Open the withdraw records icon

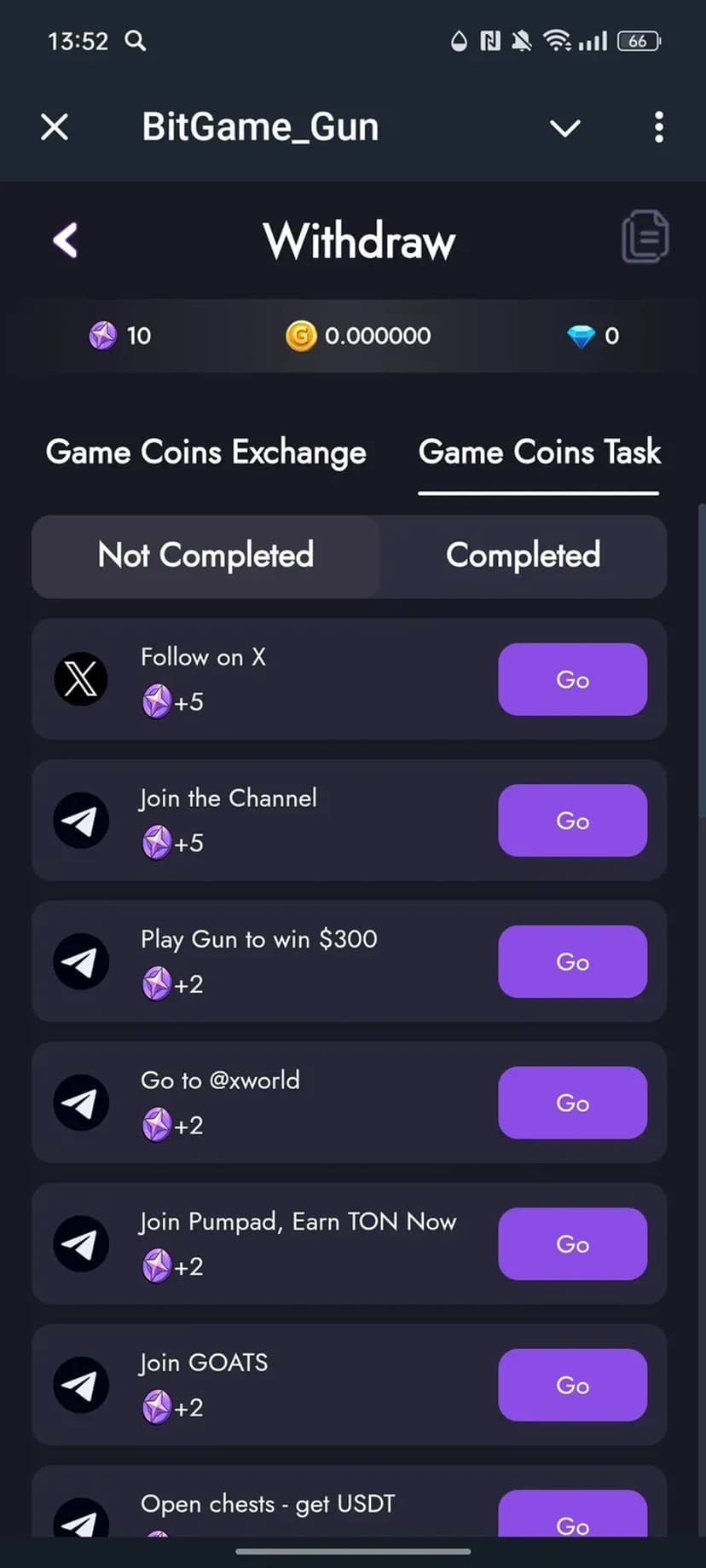point(645,237)
